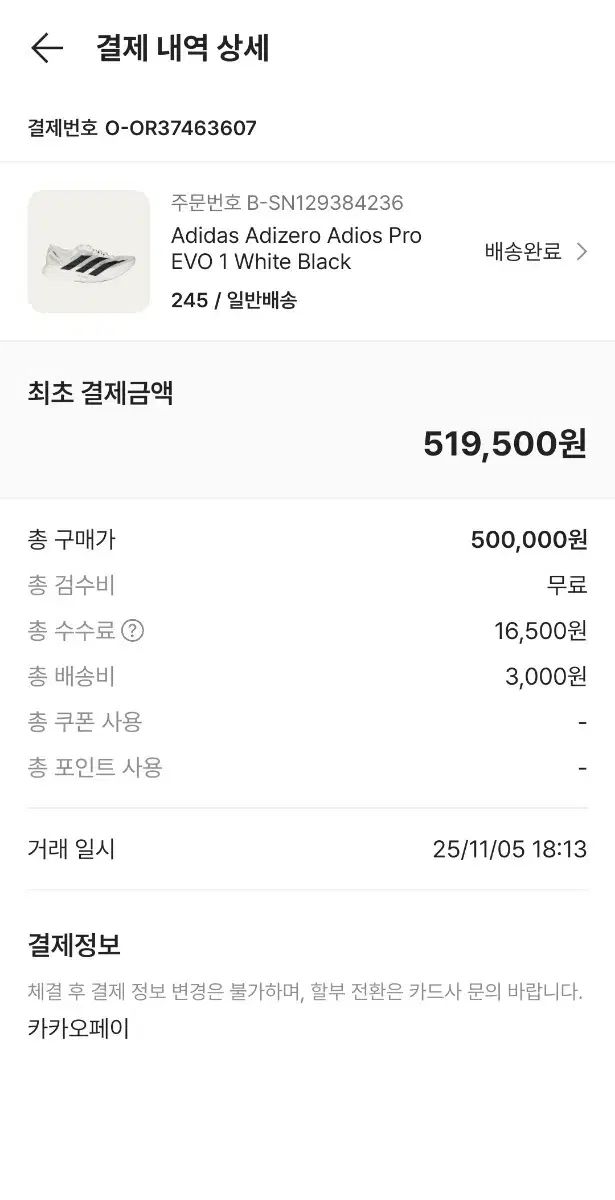The width and height of the screenshot is (615, 1200).
Task: Show help for 총 수수료 fee
Action: point(132,631)
